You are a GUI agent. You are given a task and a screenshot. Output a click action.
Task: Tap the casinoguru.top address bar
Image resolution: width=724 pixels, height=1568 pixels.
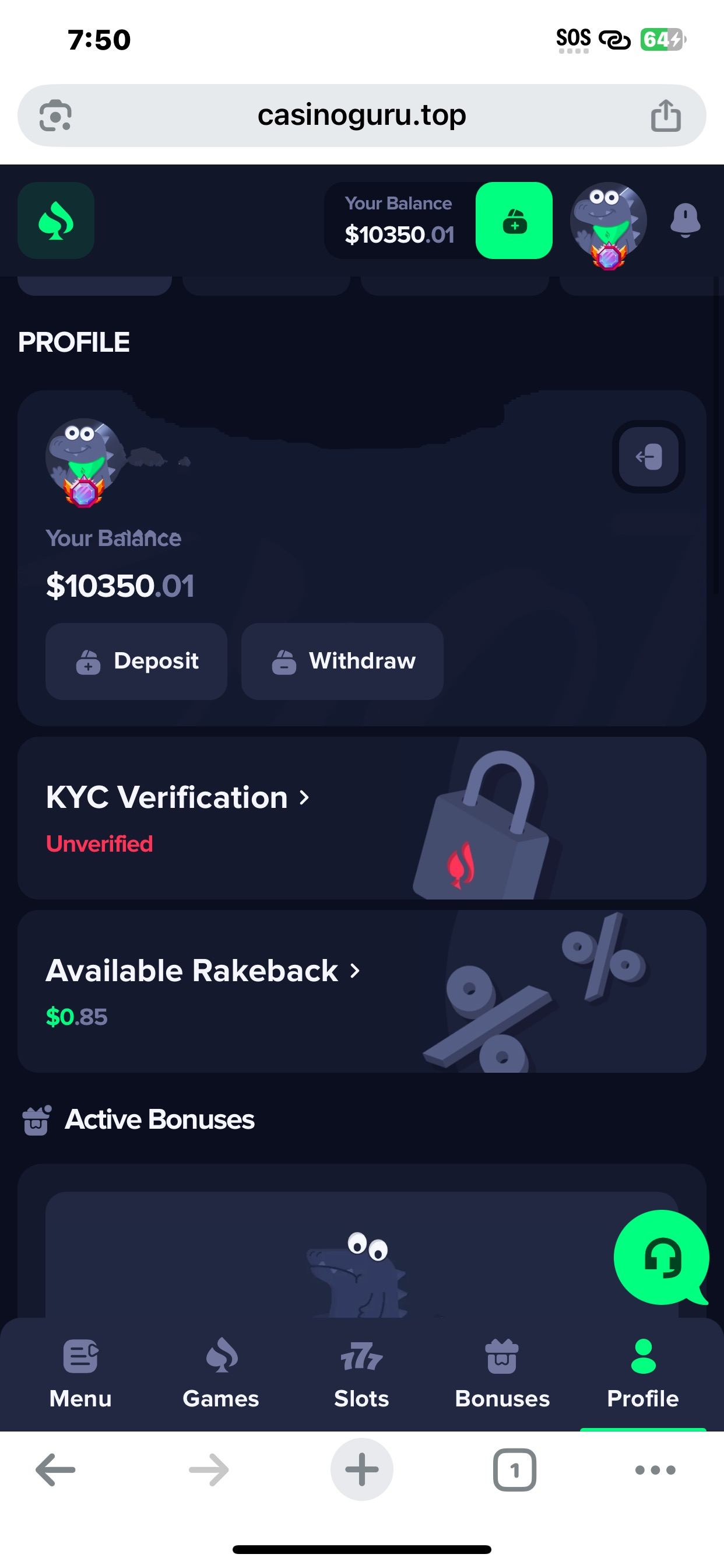361,115
